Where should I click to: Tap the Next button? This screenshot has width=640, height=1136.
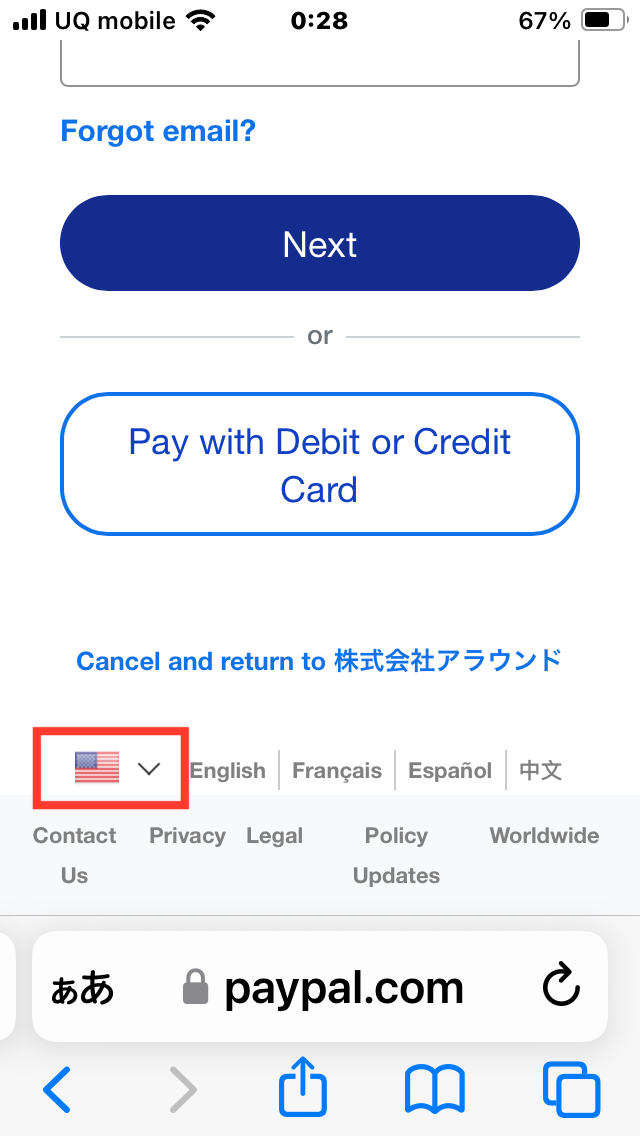click(320, 243)
